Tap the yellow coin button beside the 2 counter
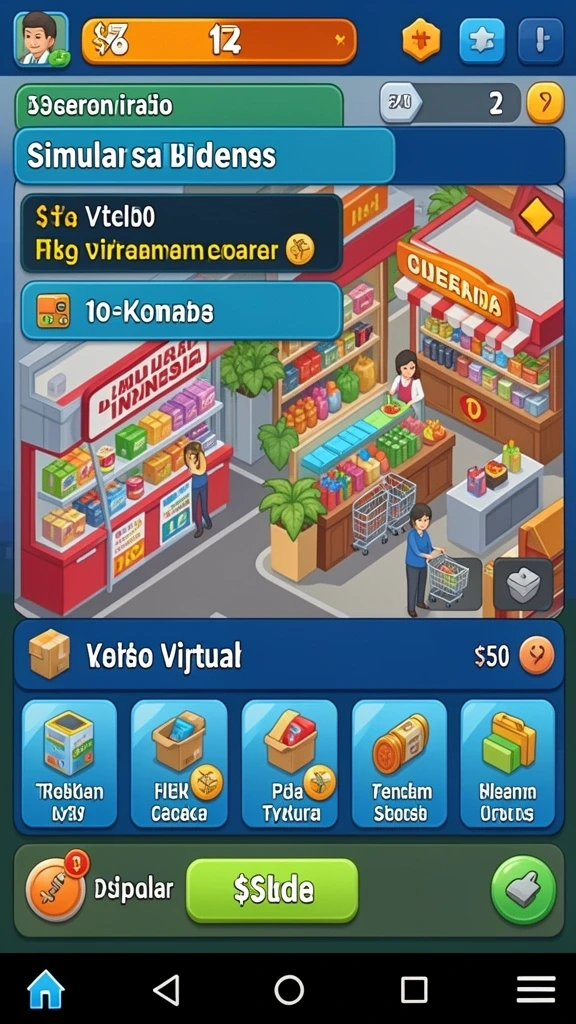The width and height of the screenshot is (576, 1024). [x=545, y=103]
